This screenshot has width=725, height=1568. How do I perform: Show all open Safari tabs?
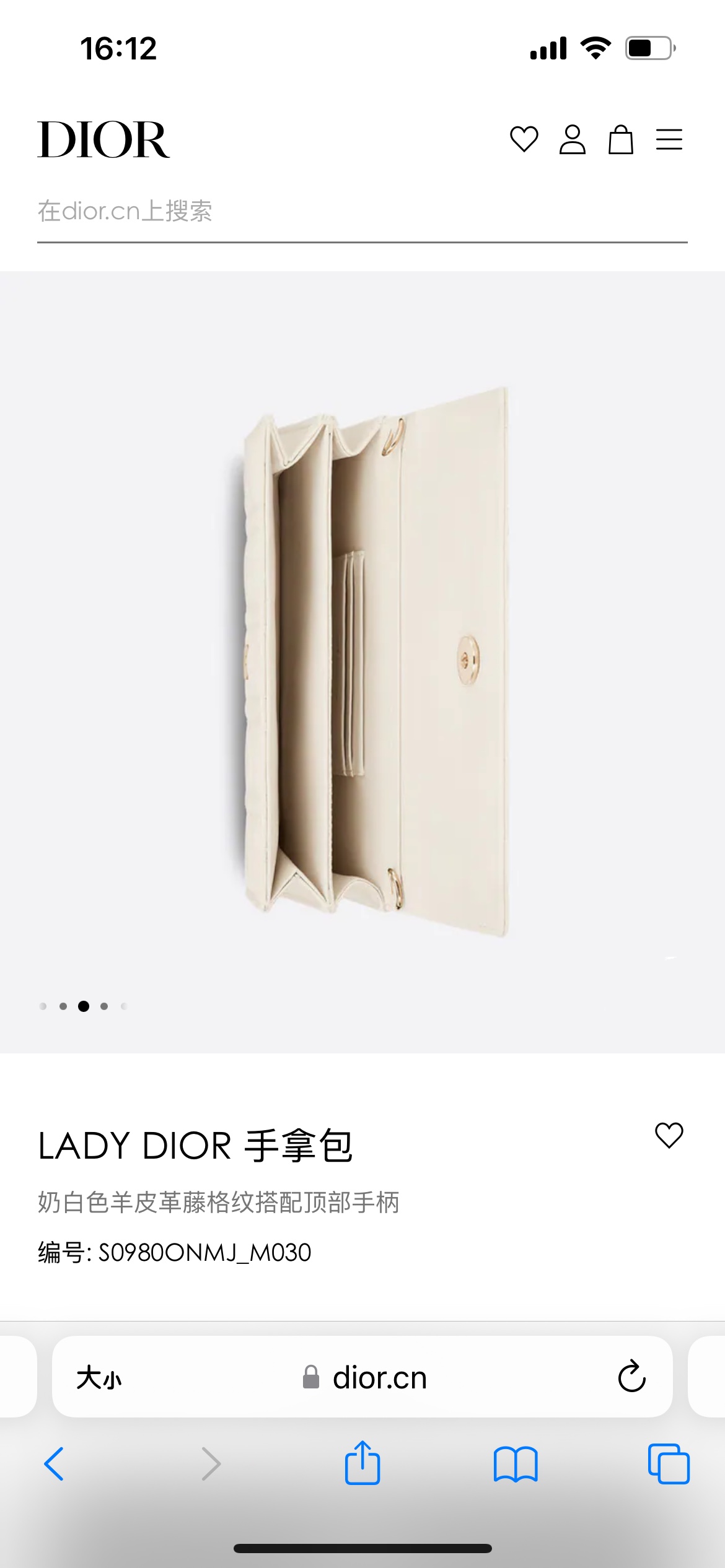click(668, 1464)
